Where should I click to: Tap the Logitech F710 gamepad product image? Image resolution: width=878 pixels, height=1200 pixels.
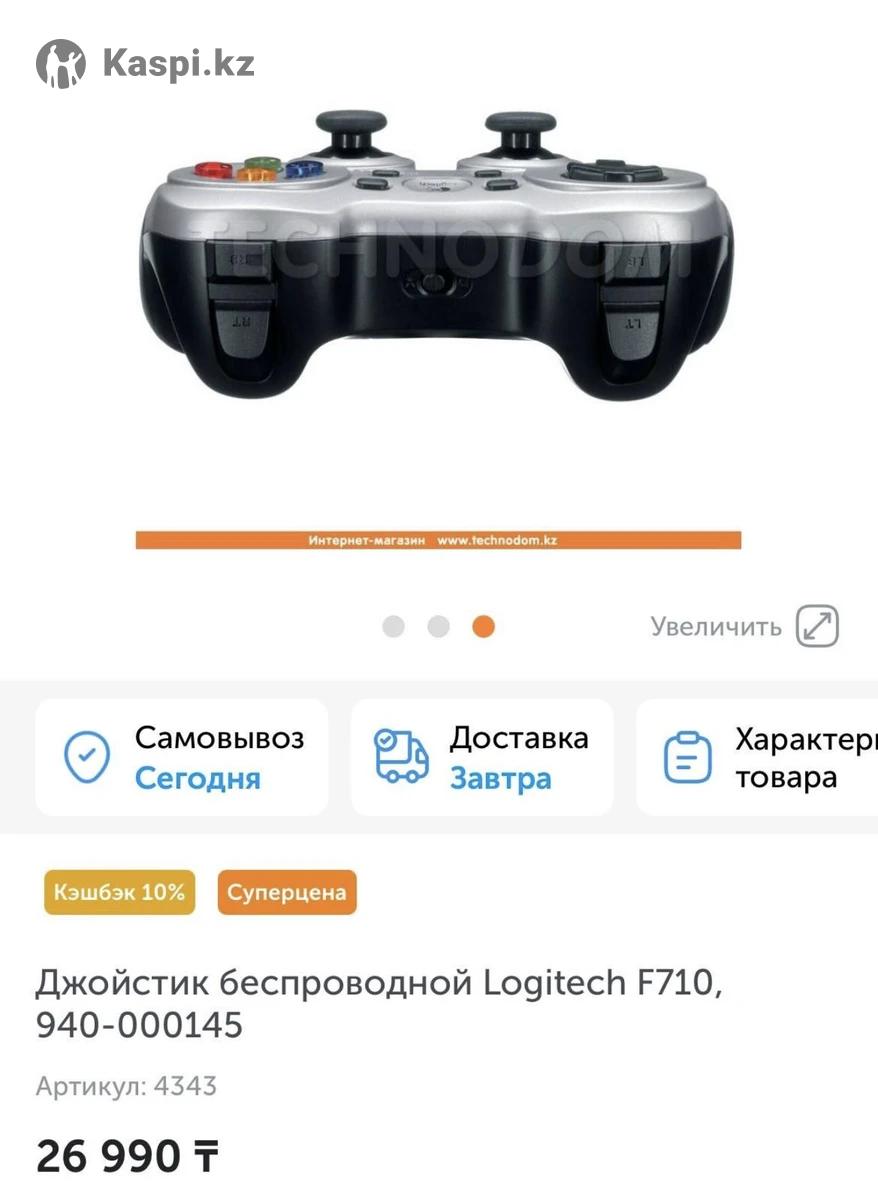437,260
